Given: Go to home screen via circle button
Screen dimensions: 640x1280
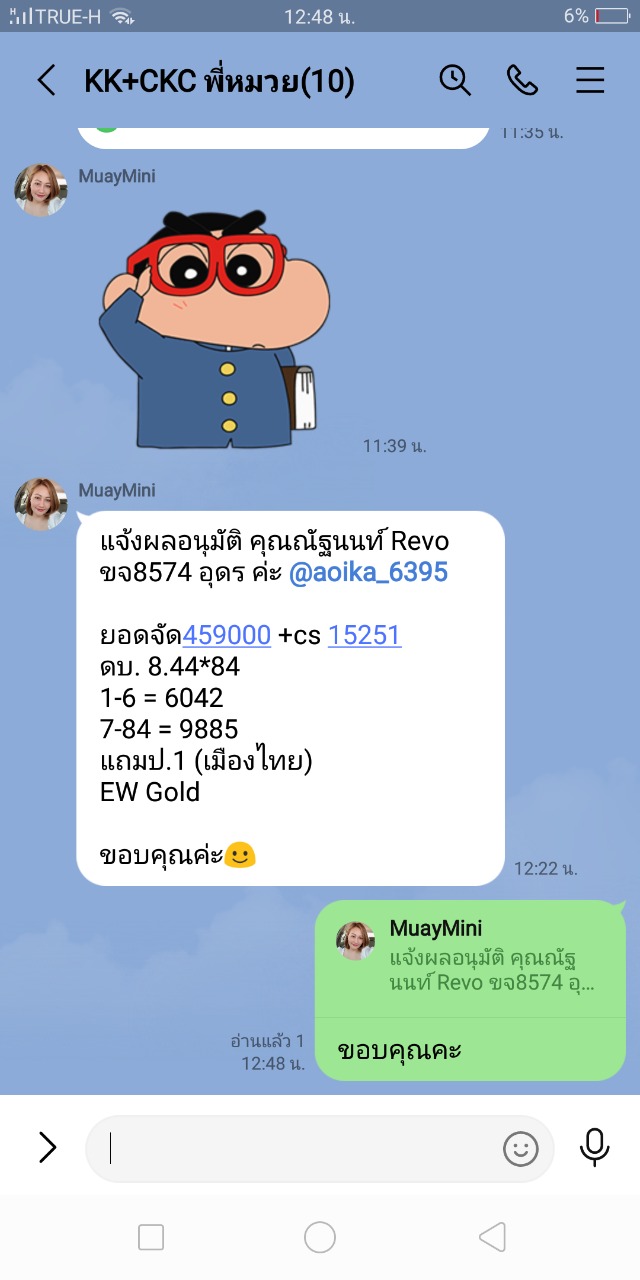Looking at the screenshot, I should point(320,1237).
